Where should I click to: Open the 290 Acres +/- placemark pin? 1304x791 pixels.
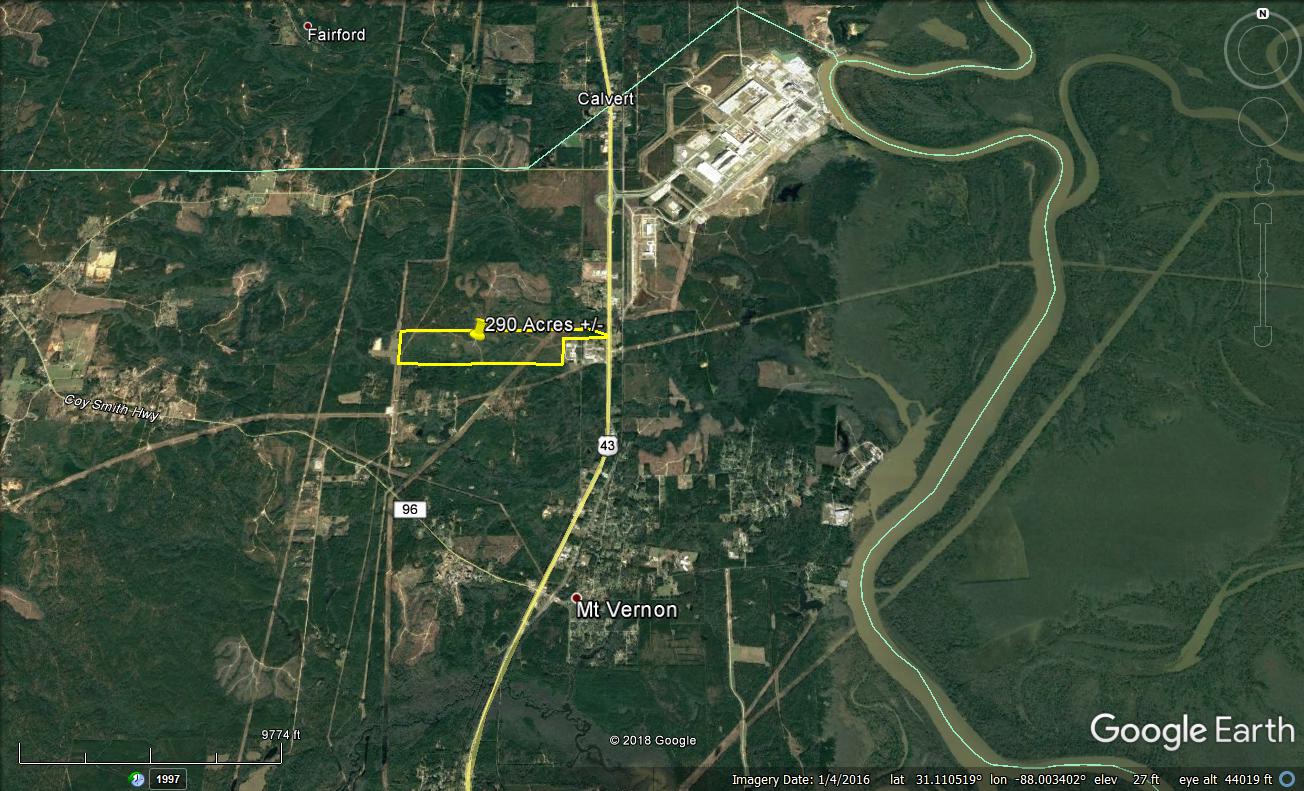(x=479, y=329)
